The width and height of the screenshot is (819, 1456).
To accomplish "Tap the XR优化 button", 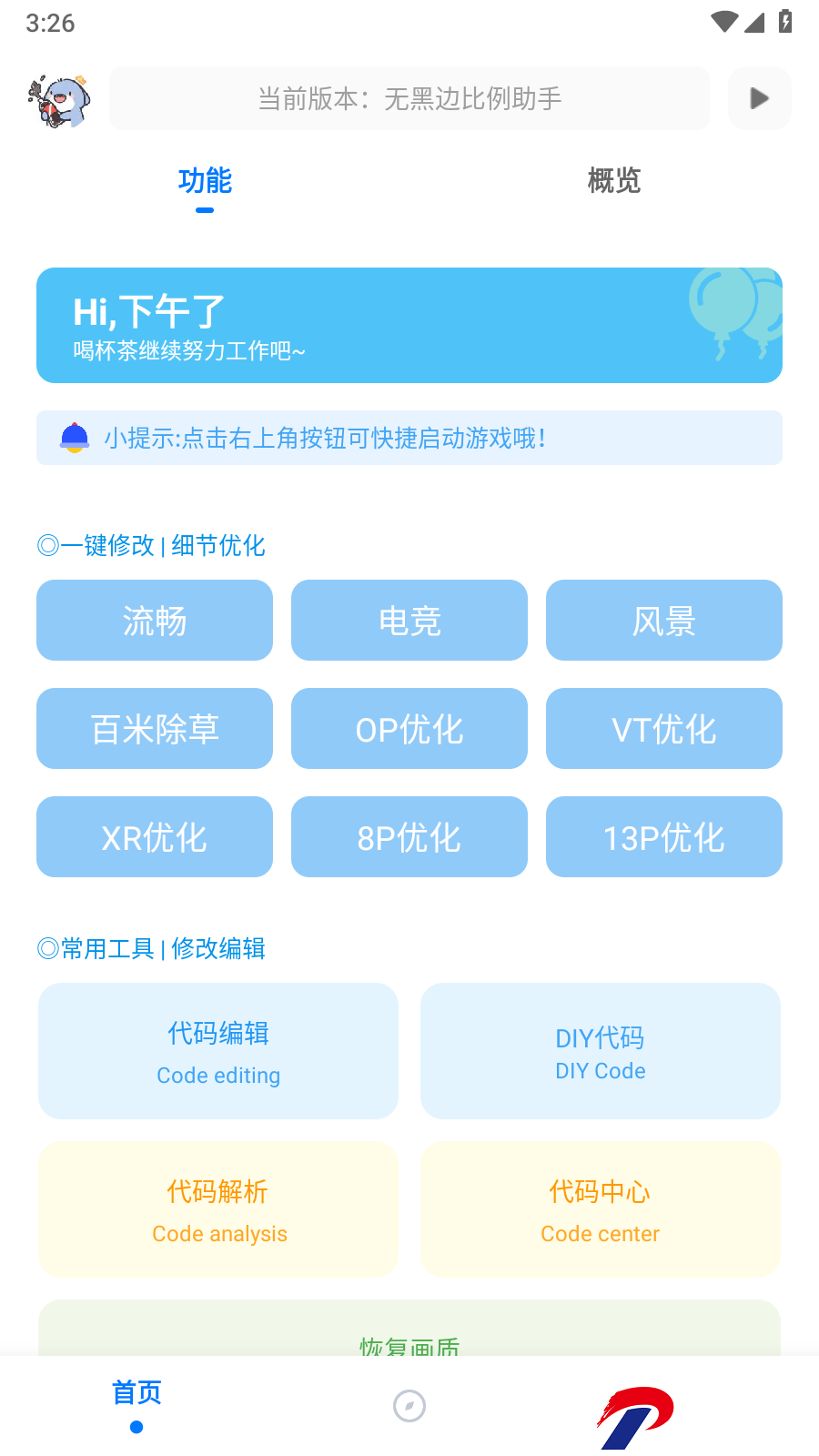I will click(155, 837).
